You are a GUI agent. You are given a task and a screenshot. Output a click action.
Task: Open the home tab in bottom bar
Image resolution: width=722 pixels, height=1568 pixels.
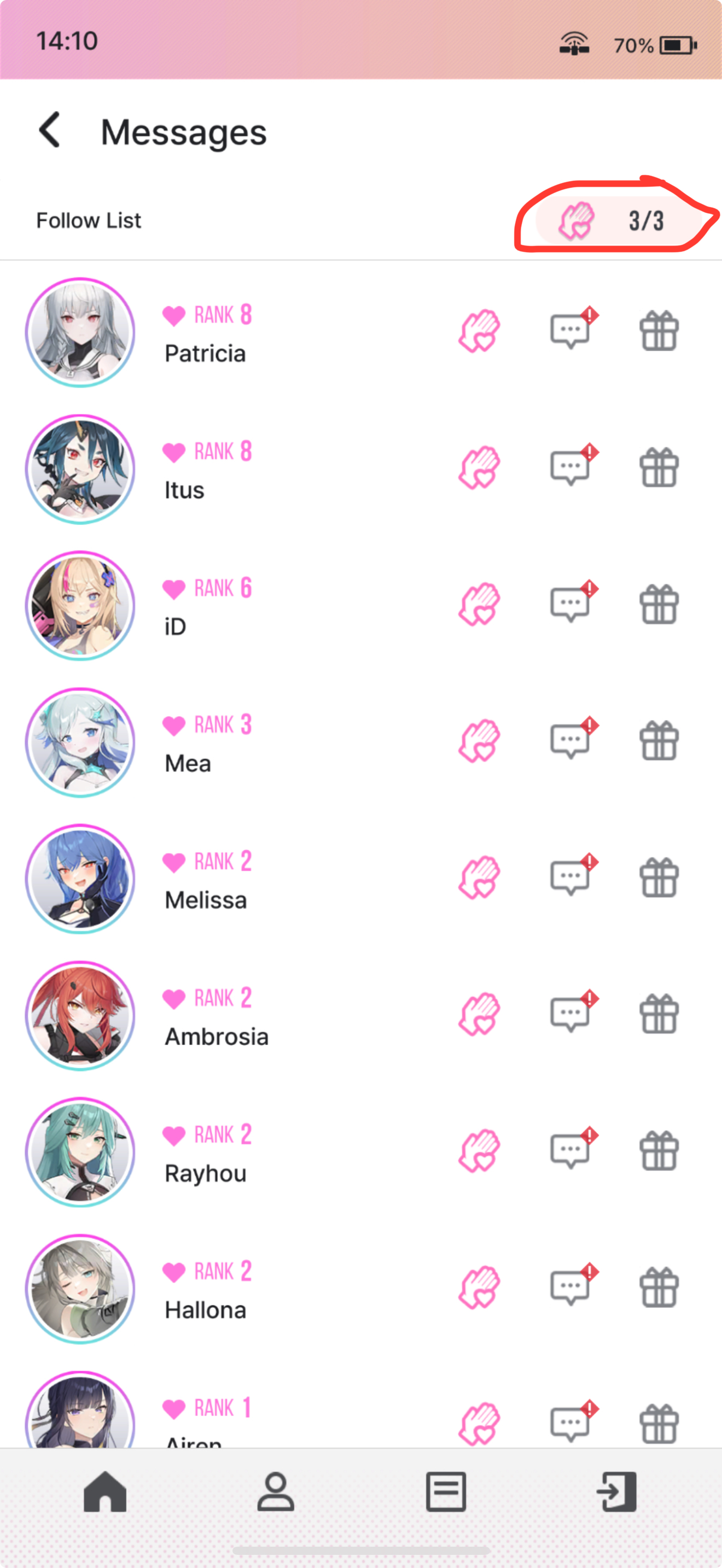pos(104,1492)
